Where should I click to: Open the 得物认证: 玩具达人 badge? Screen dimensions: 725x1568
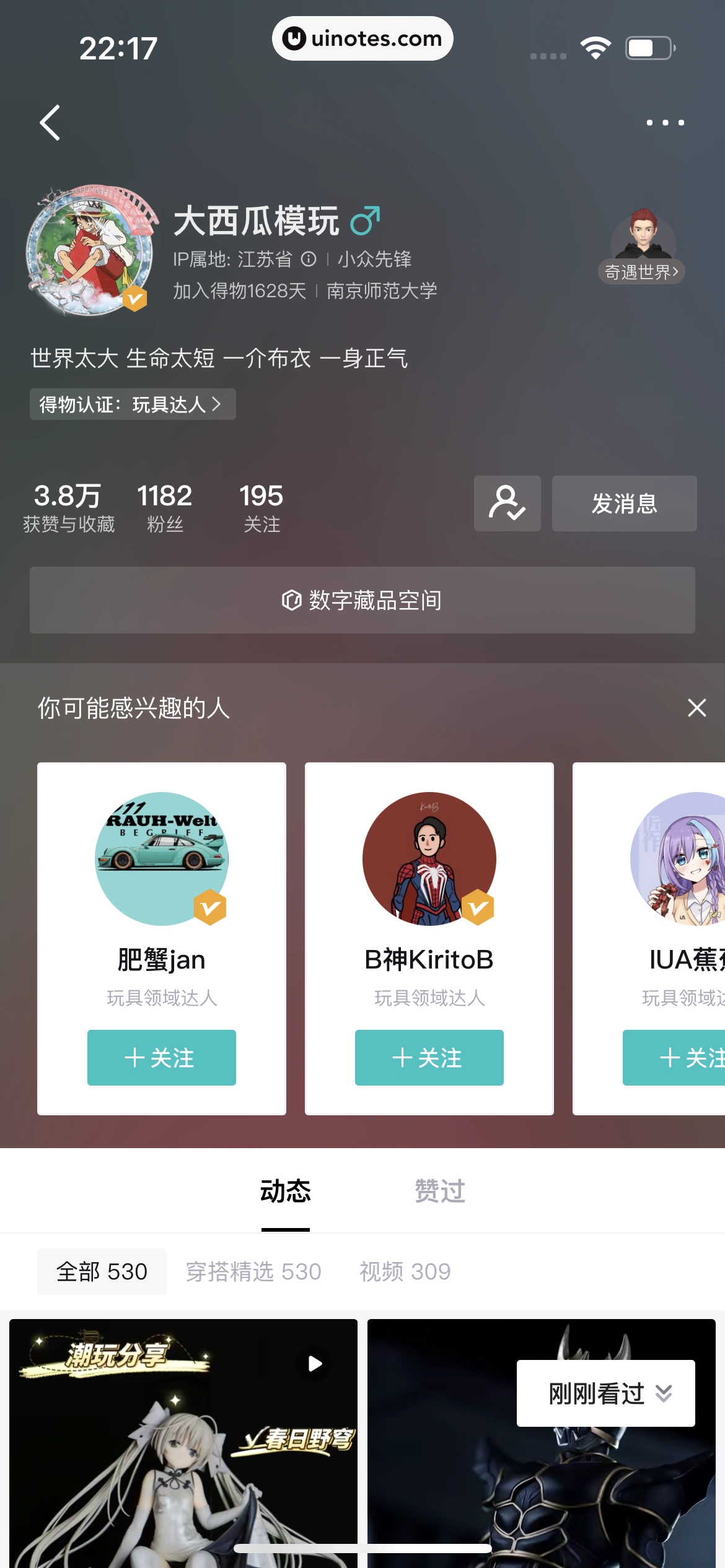tap(133, 404)
